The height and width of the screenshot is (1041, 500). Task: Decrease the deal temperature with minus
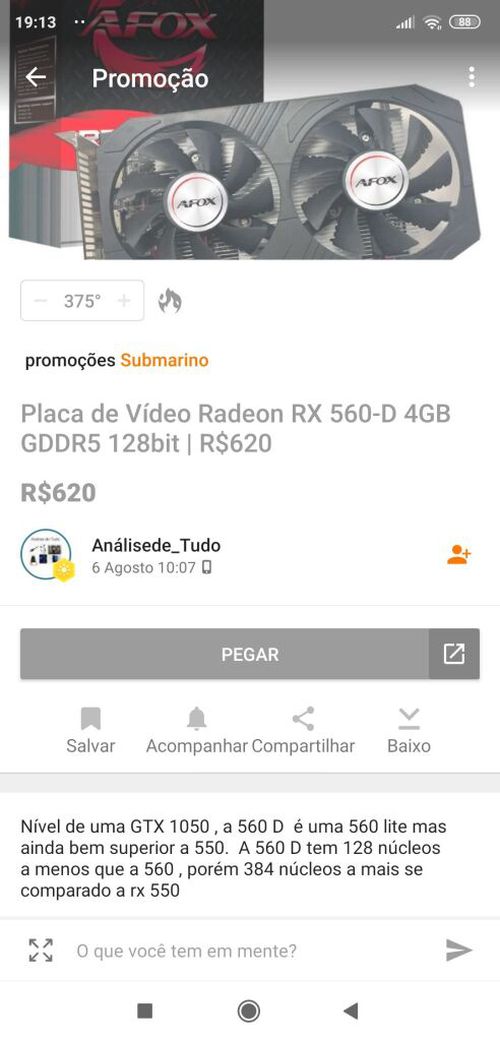[41, 301]
